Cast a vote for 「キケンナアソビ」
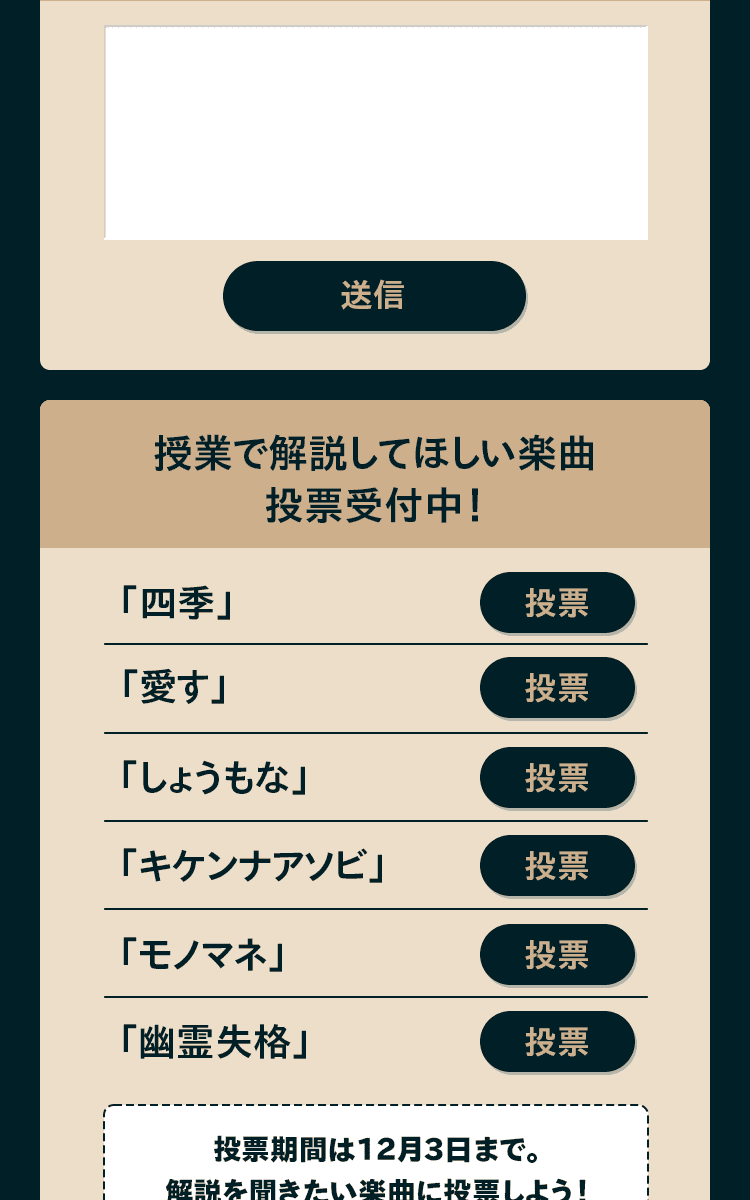 (557, 865)
